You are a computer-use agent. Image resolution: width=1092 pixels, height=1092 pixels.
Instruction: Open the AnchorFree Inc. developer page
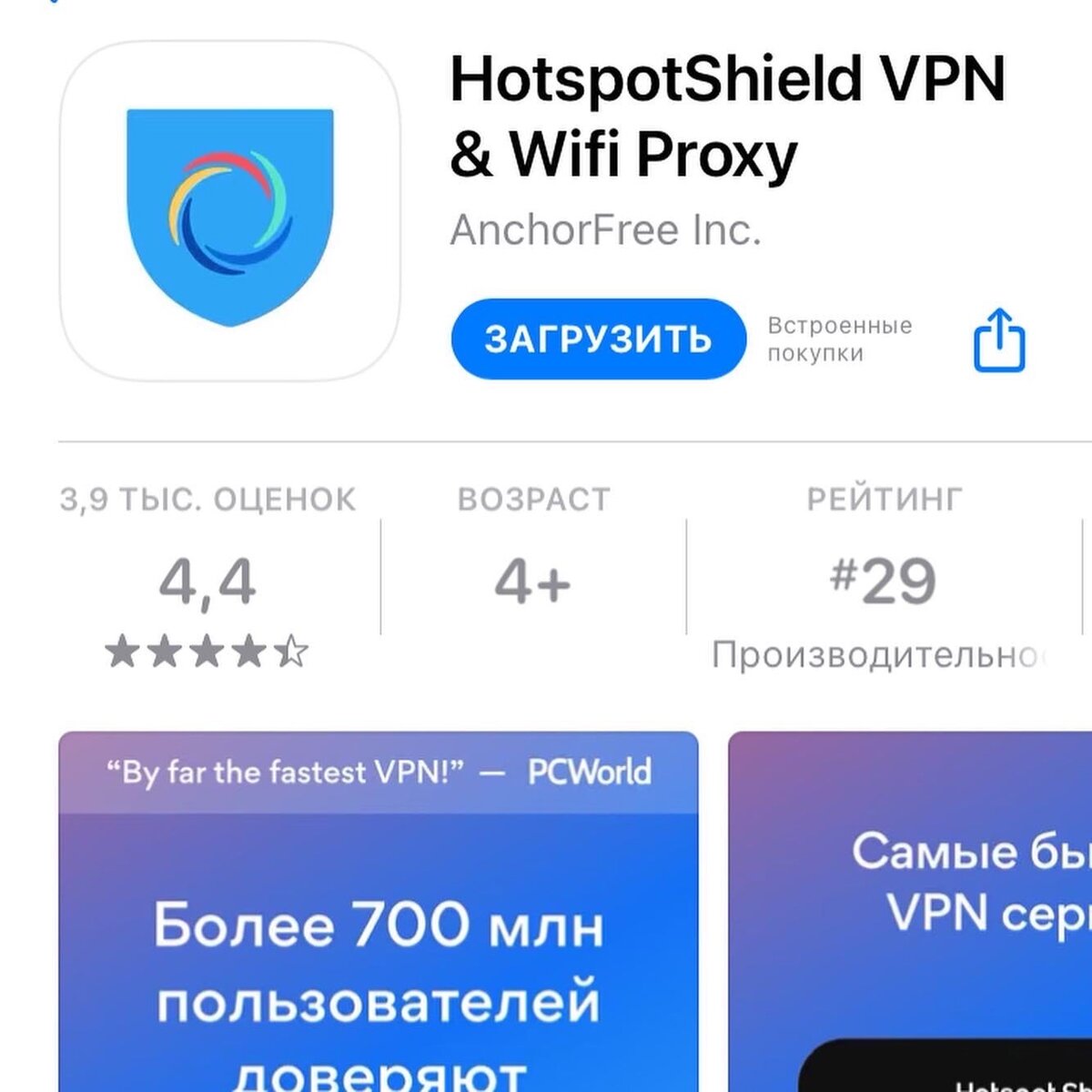click(x=605, y=229)
